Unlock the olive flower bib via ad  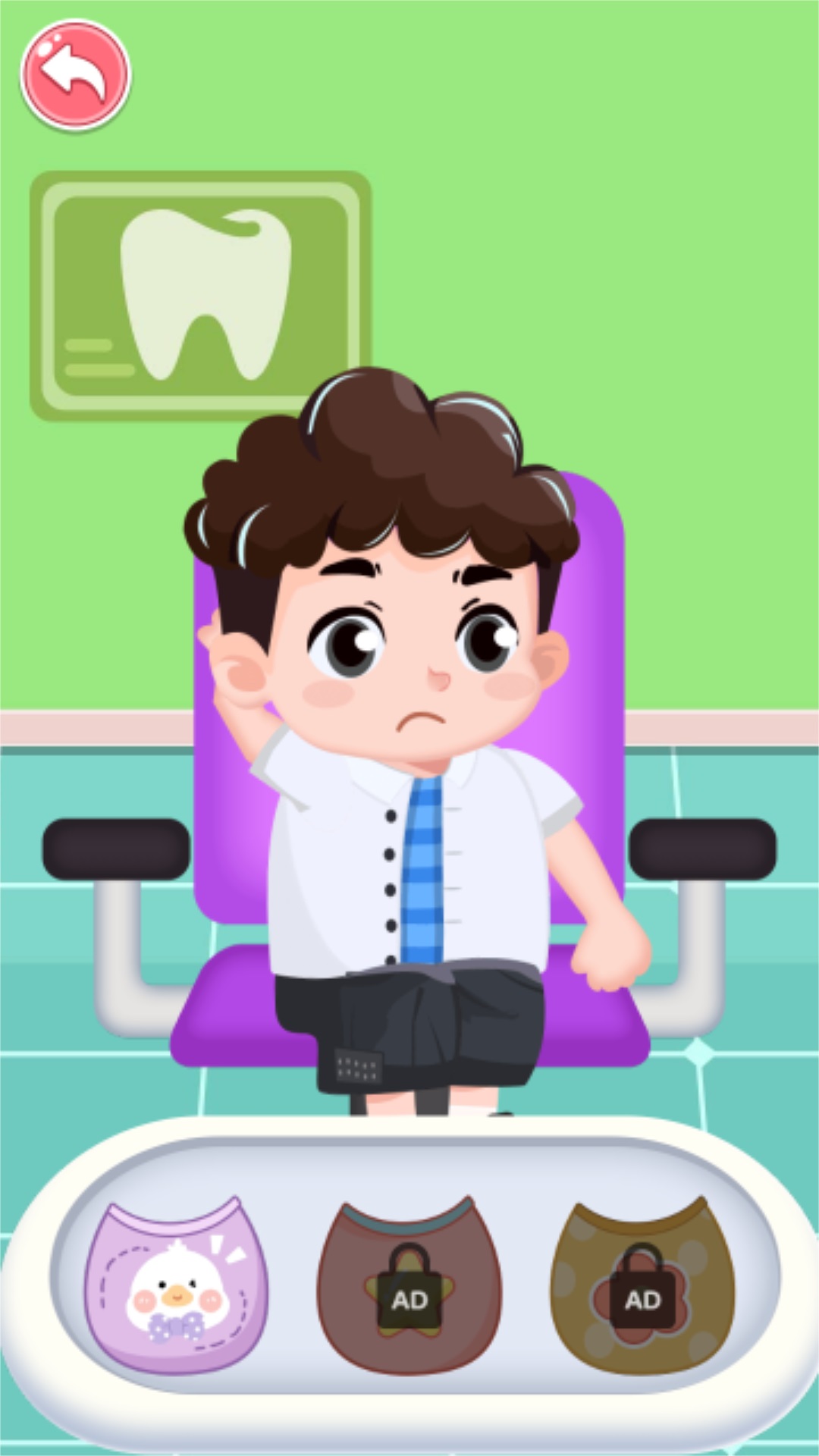coord(642,1288)
